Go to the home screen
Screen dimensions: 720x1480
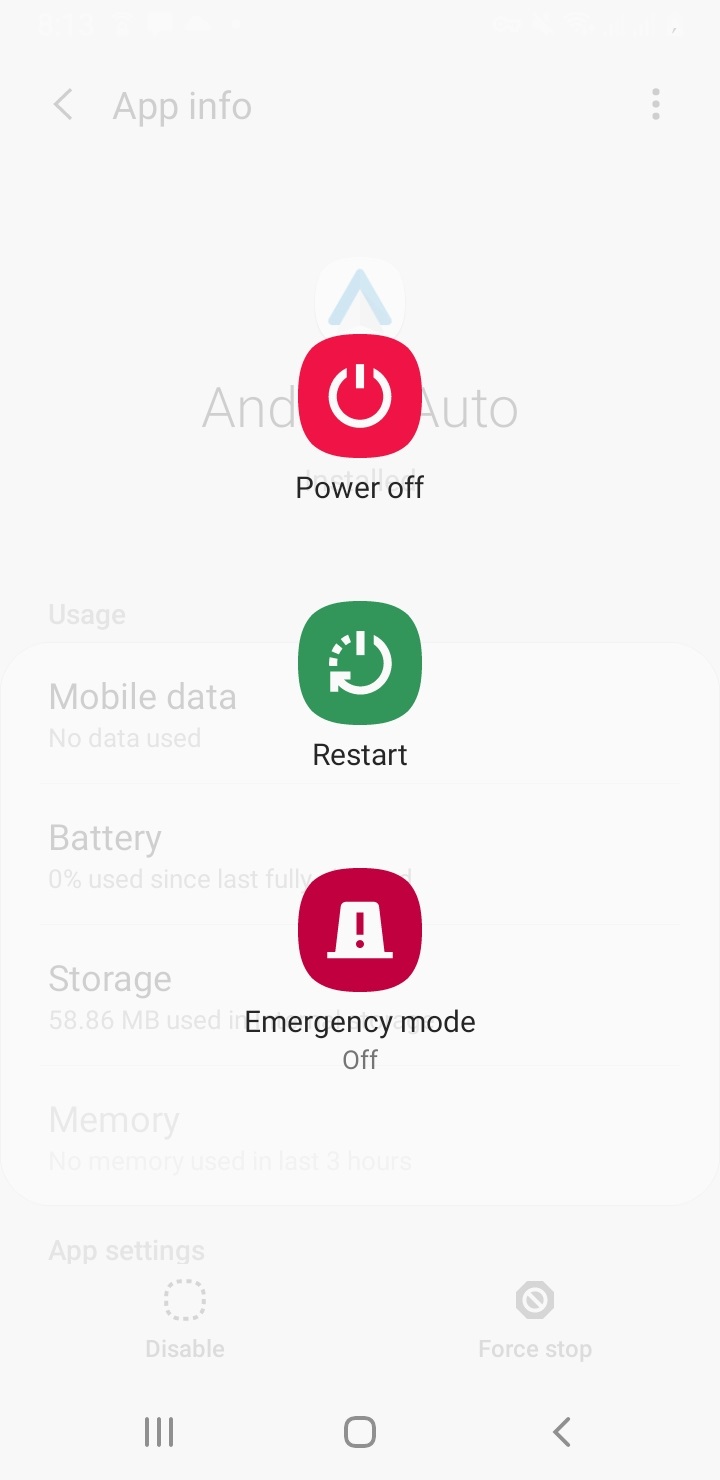tap(360, 1432)
